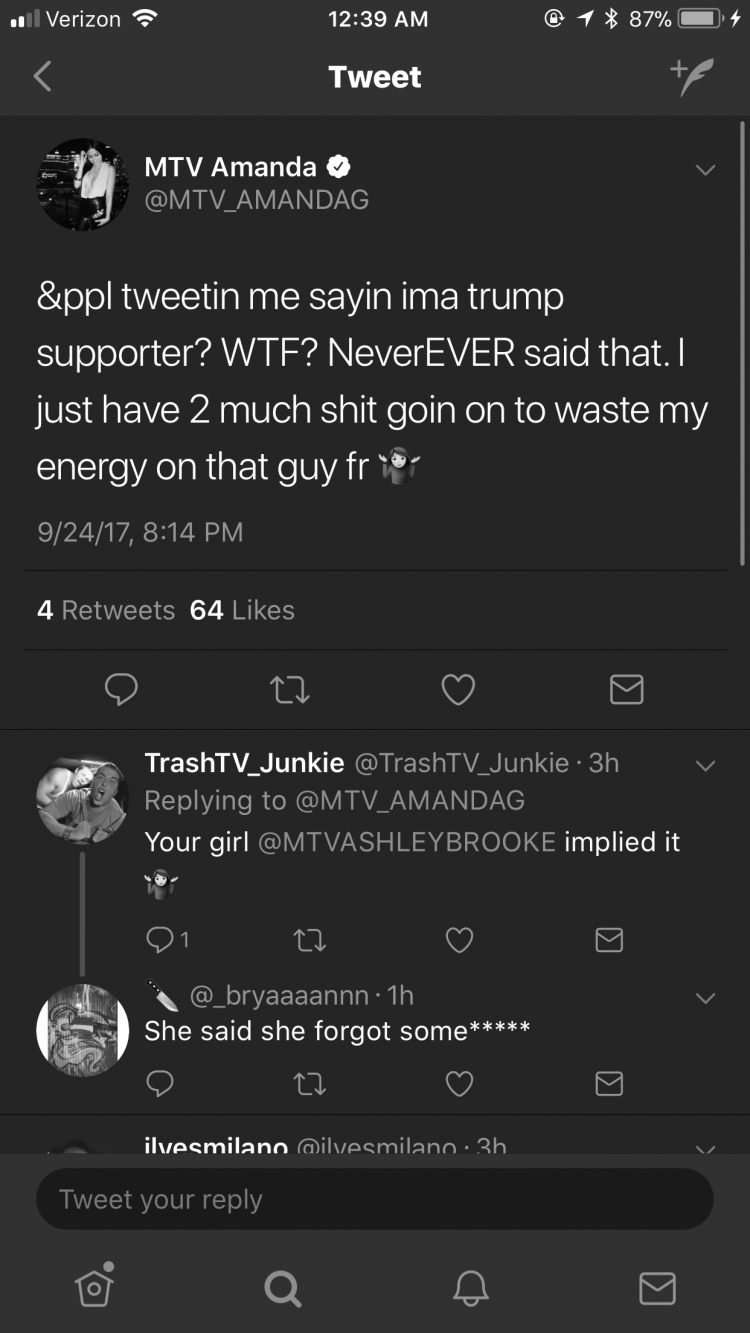Retweet TrashTV_Junkie's reply
750x1333 pixels.
[x=310, y=939]
